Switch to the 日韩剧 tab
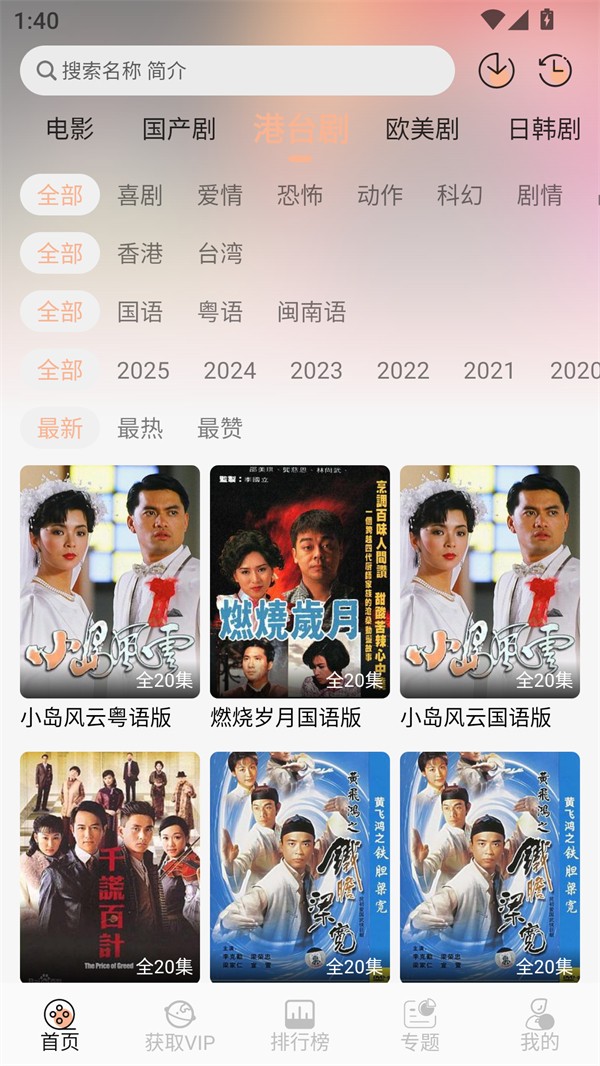The height and width of the screenshot is (1066, 600). [x=544, y=129]
